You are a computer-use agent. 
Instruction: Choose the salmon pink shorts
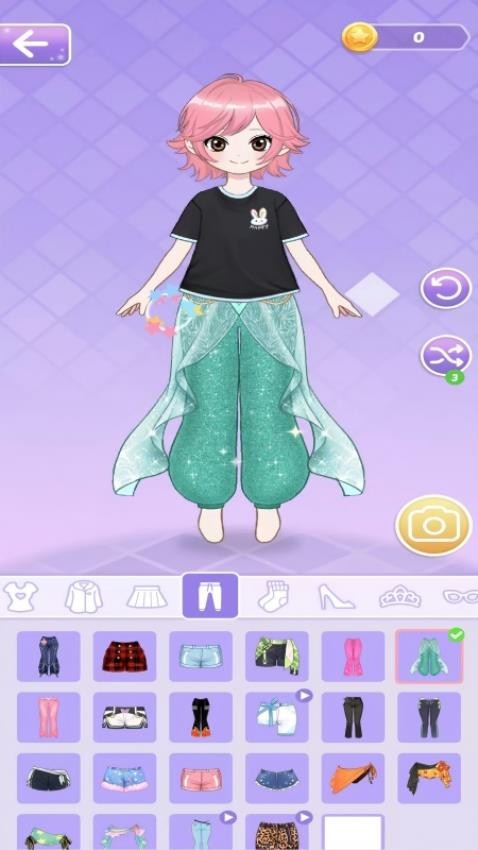201,778
